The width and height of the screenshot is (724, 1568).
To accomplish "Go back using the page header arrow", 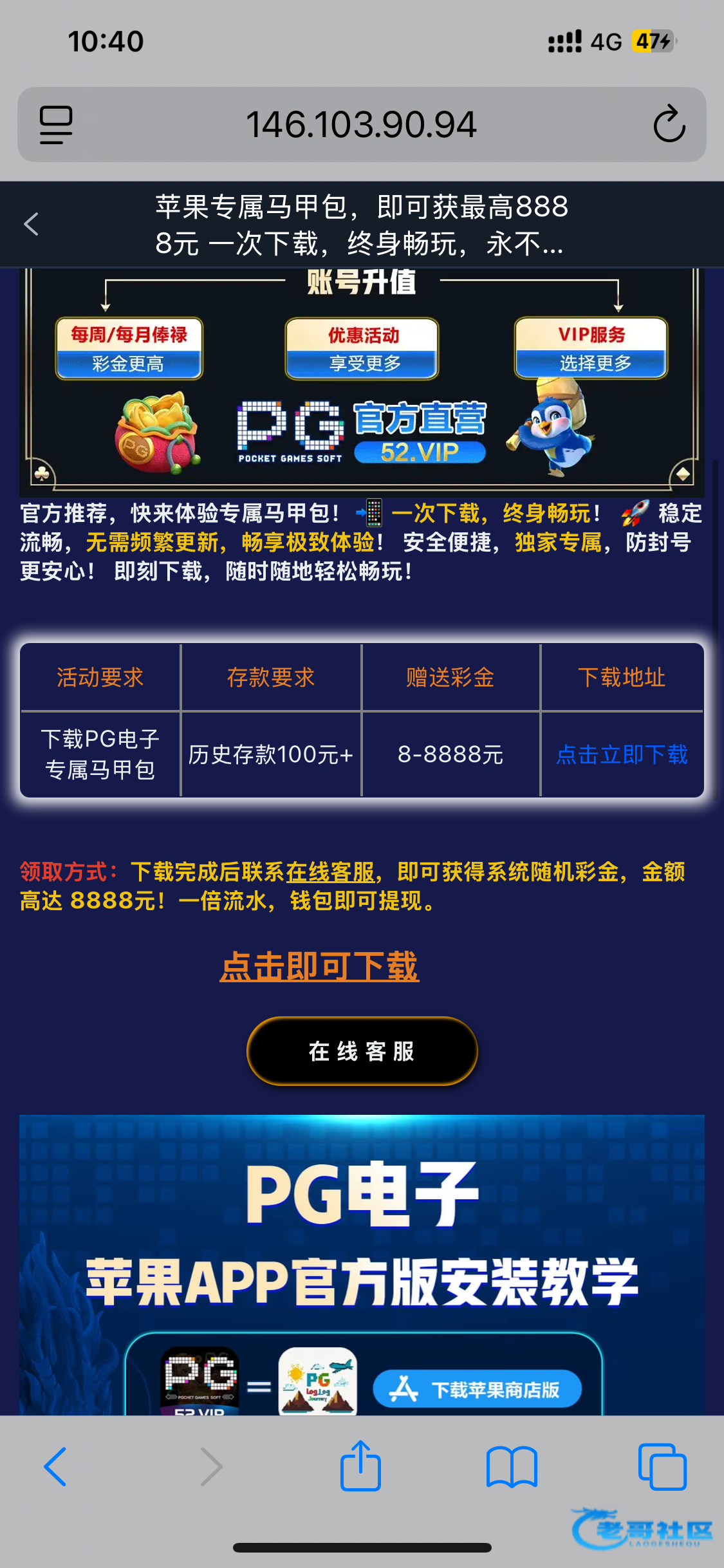I will coord(31,224).
